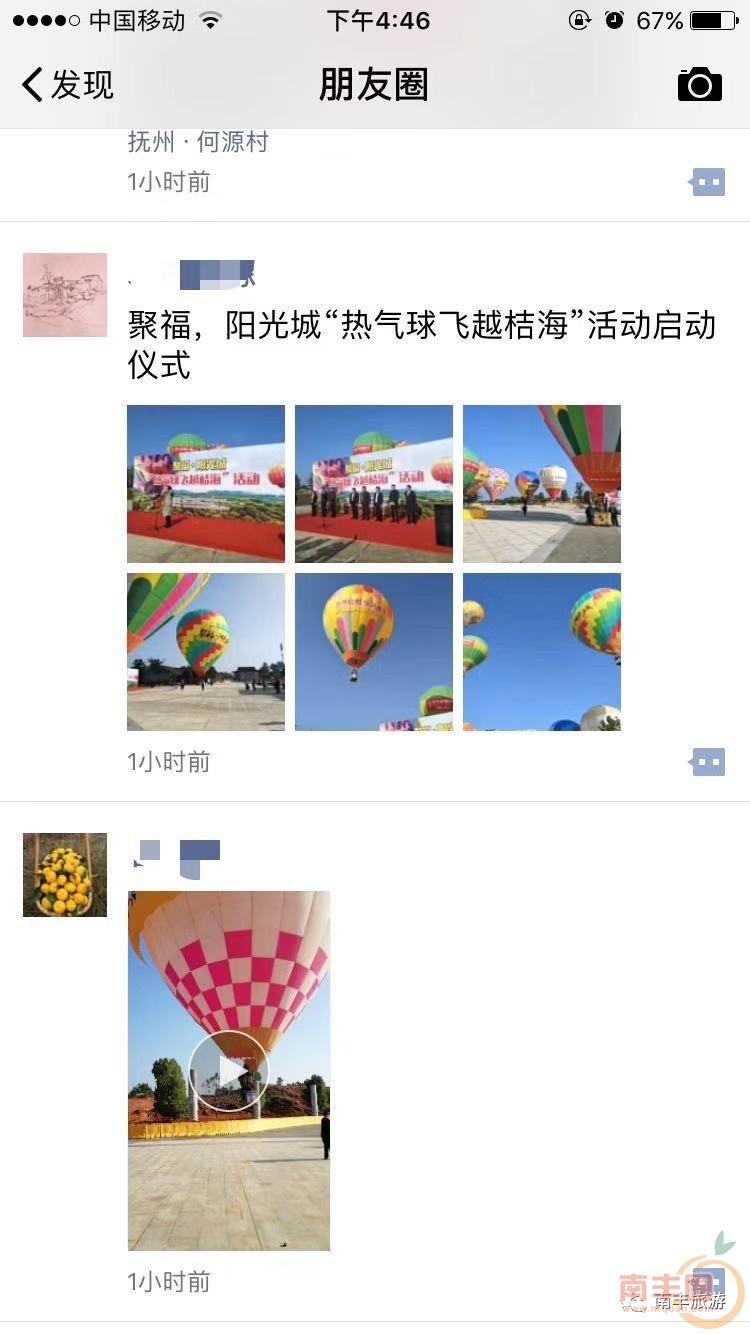Visit profile via the oranges basket avatar
Image resolution: width=750 pixels, height=1334 pixels.
(65, 875)
